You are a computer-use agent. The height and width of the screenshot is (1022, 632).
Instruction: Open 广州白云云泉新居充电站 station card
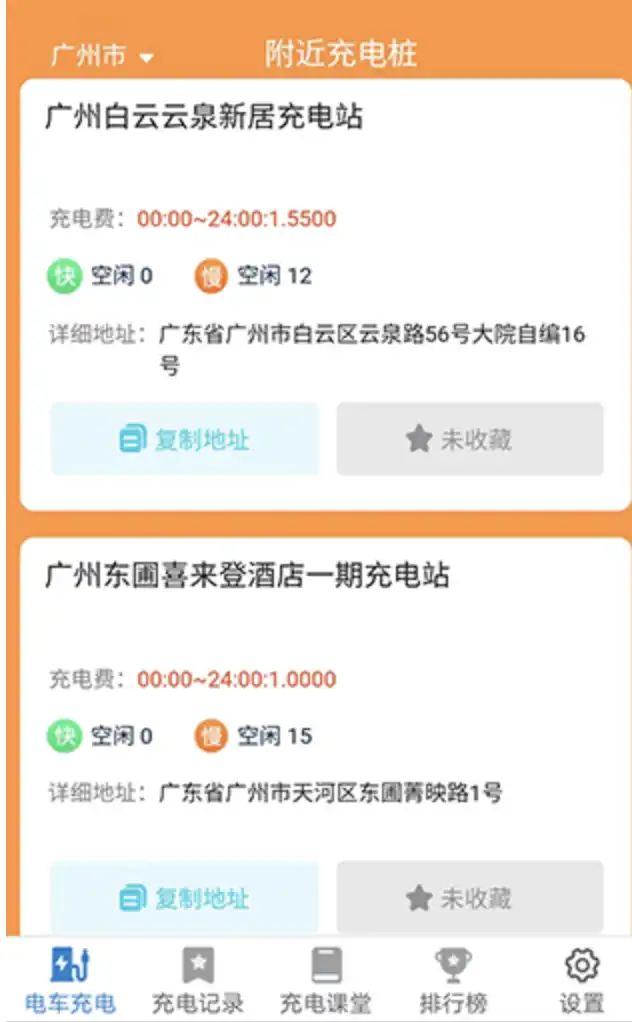(x=204, y=118)
